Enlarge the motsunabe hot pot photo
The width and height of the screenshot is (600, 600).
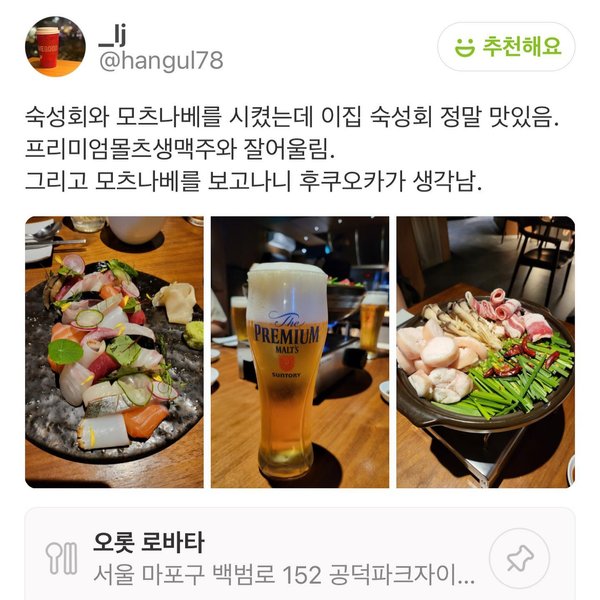click(x=485, y=352)
